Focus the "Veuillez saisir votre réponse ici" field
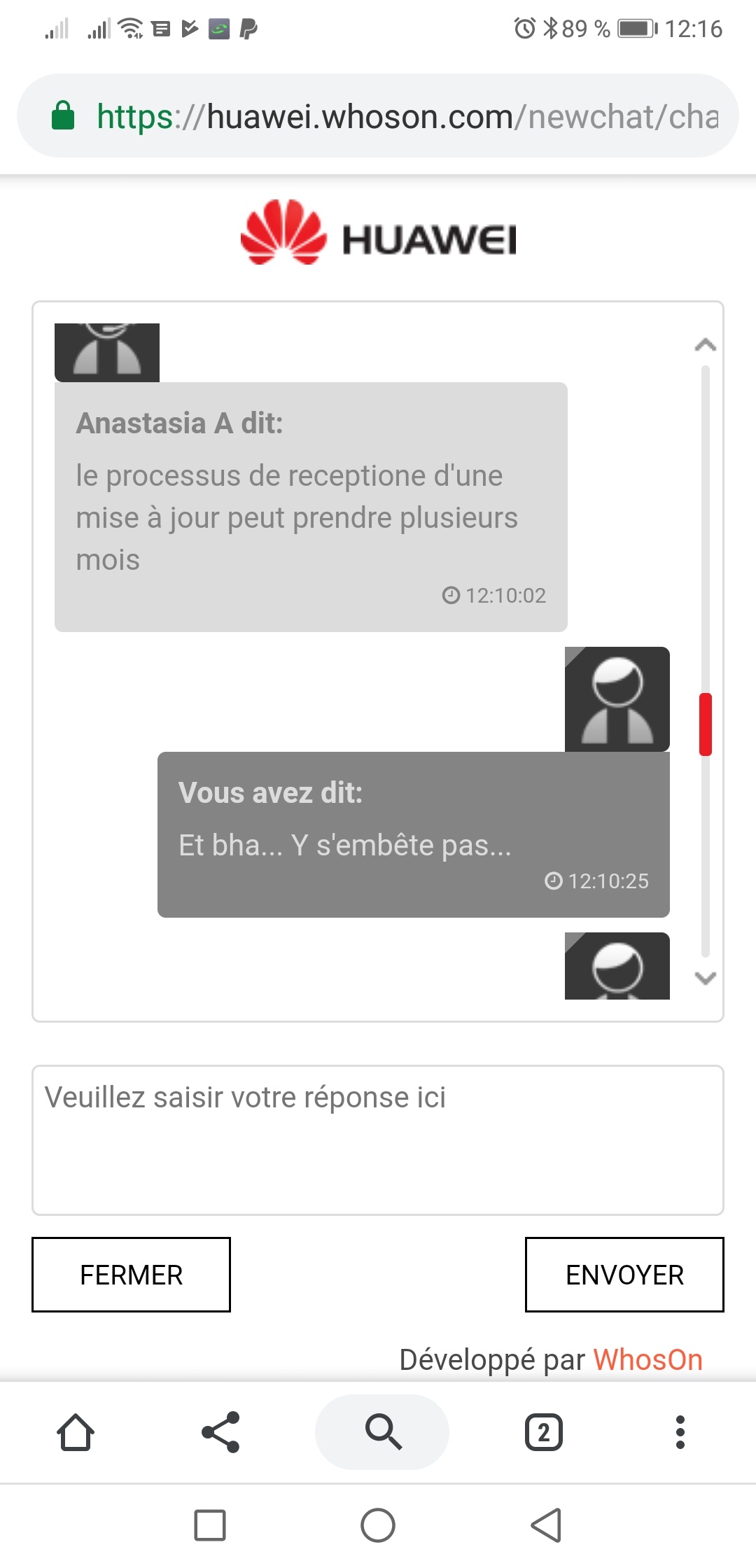Screen dimensions: 756x1568 pos(378,1140)
